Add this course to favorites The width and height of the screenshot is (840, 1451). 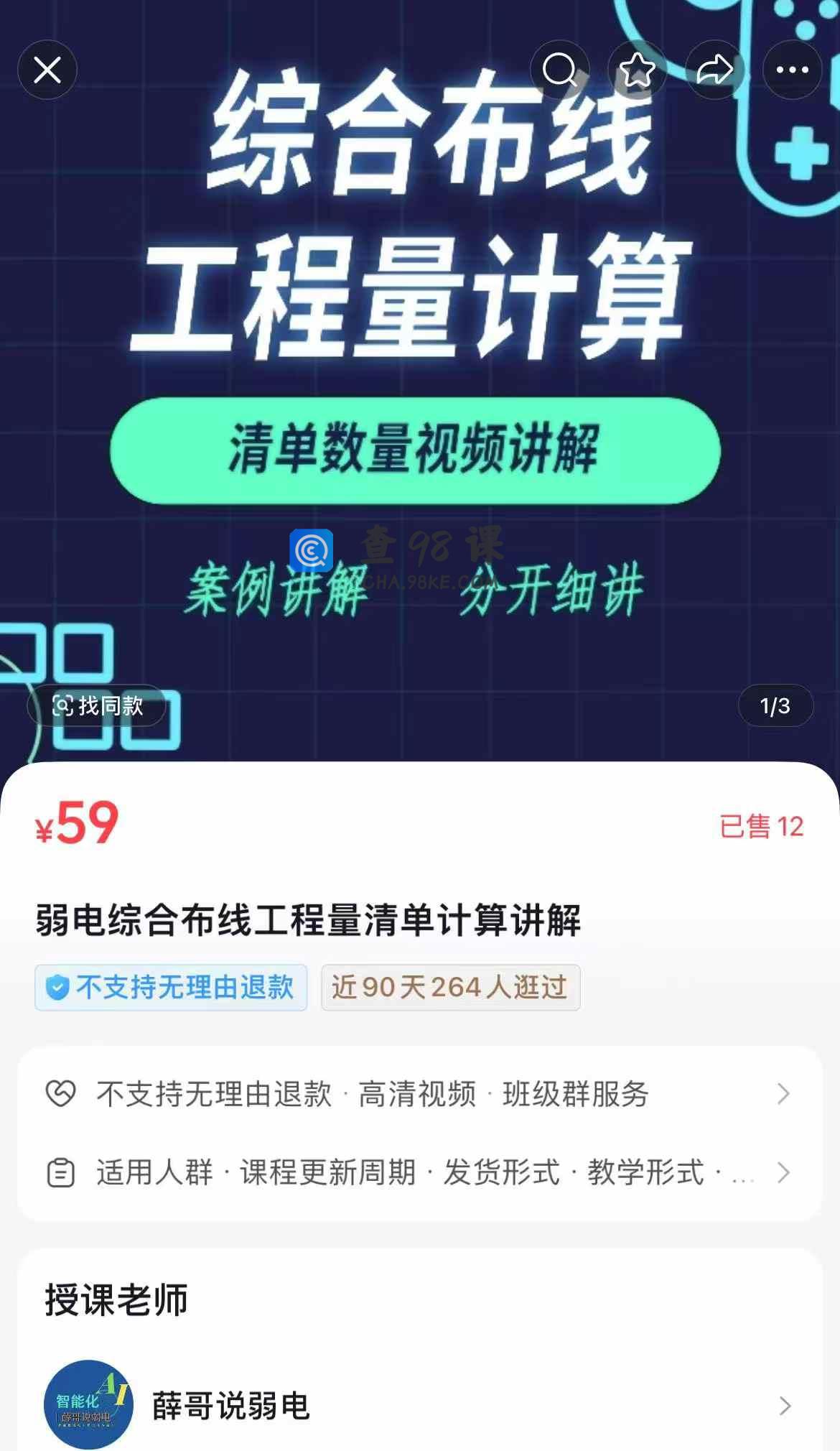tap(637, 70)
